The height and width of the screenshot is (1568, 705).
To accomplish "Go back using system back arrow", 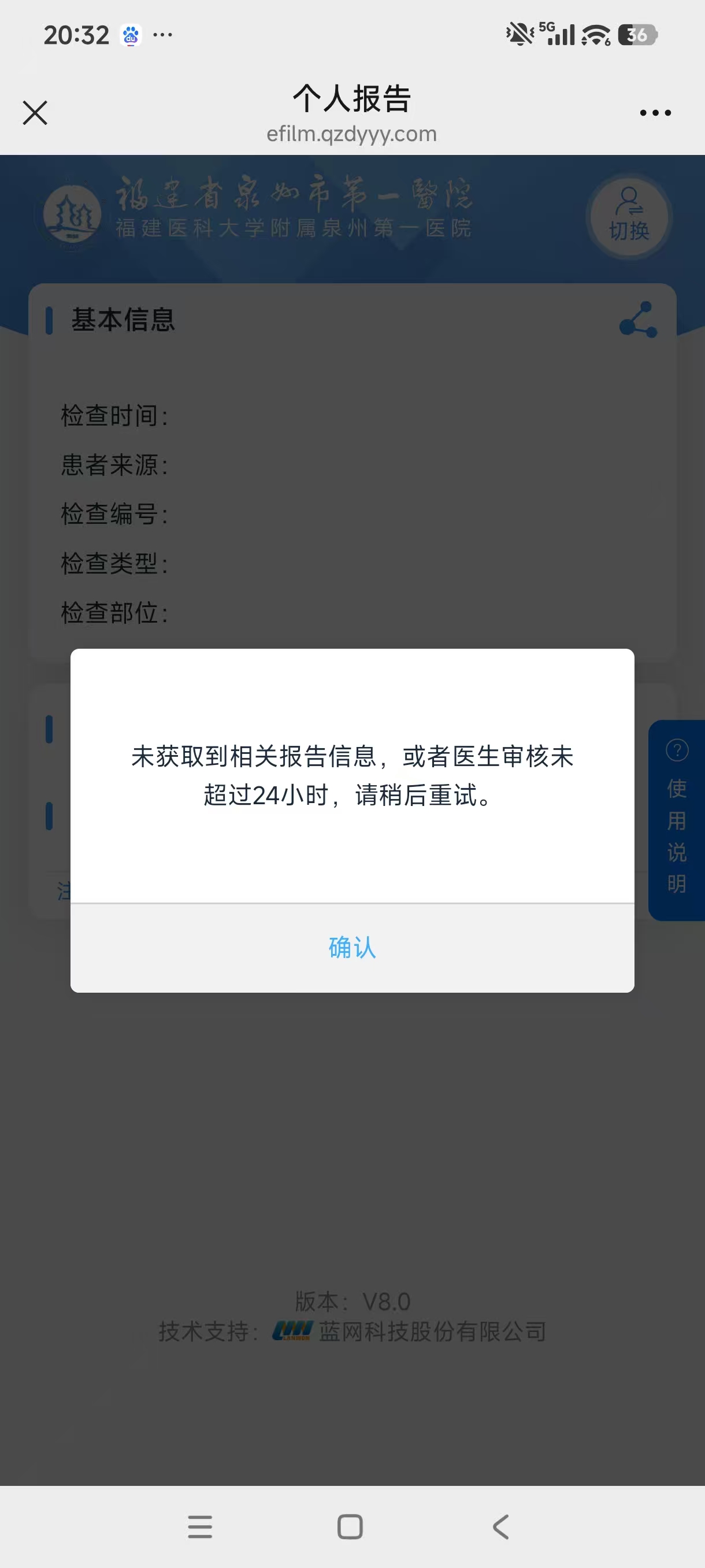I will 501,1526.
